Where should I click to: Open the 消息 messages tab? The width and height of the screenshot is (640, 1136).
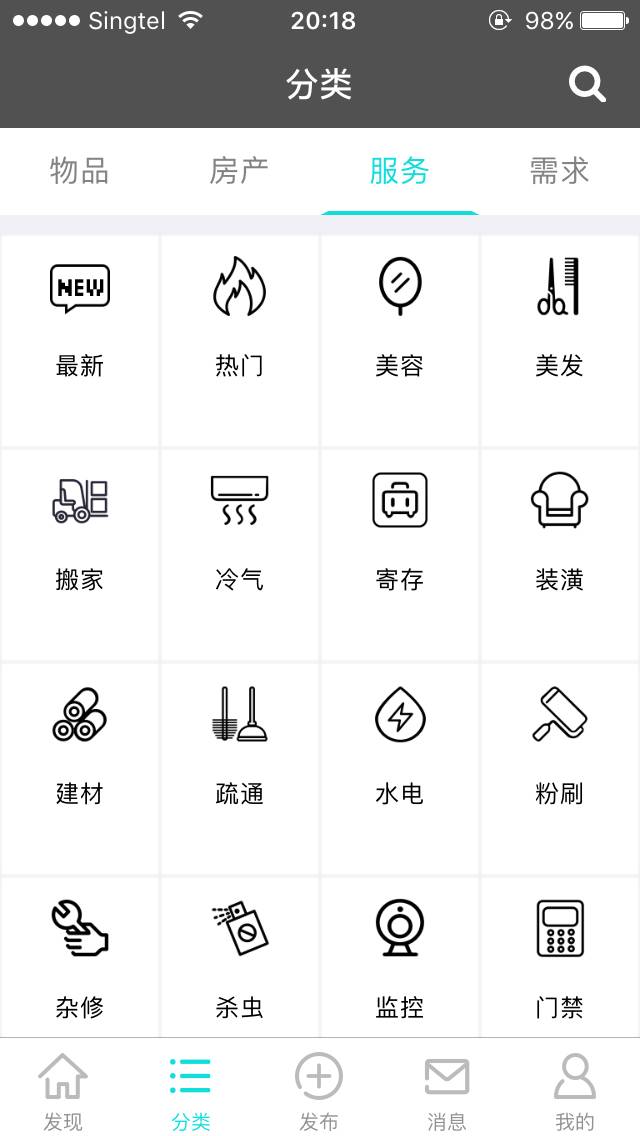coord(447,1090)
